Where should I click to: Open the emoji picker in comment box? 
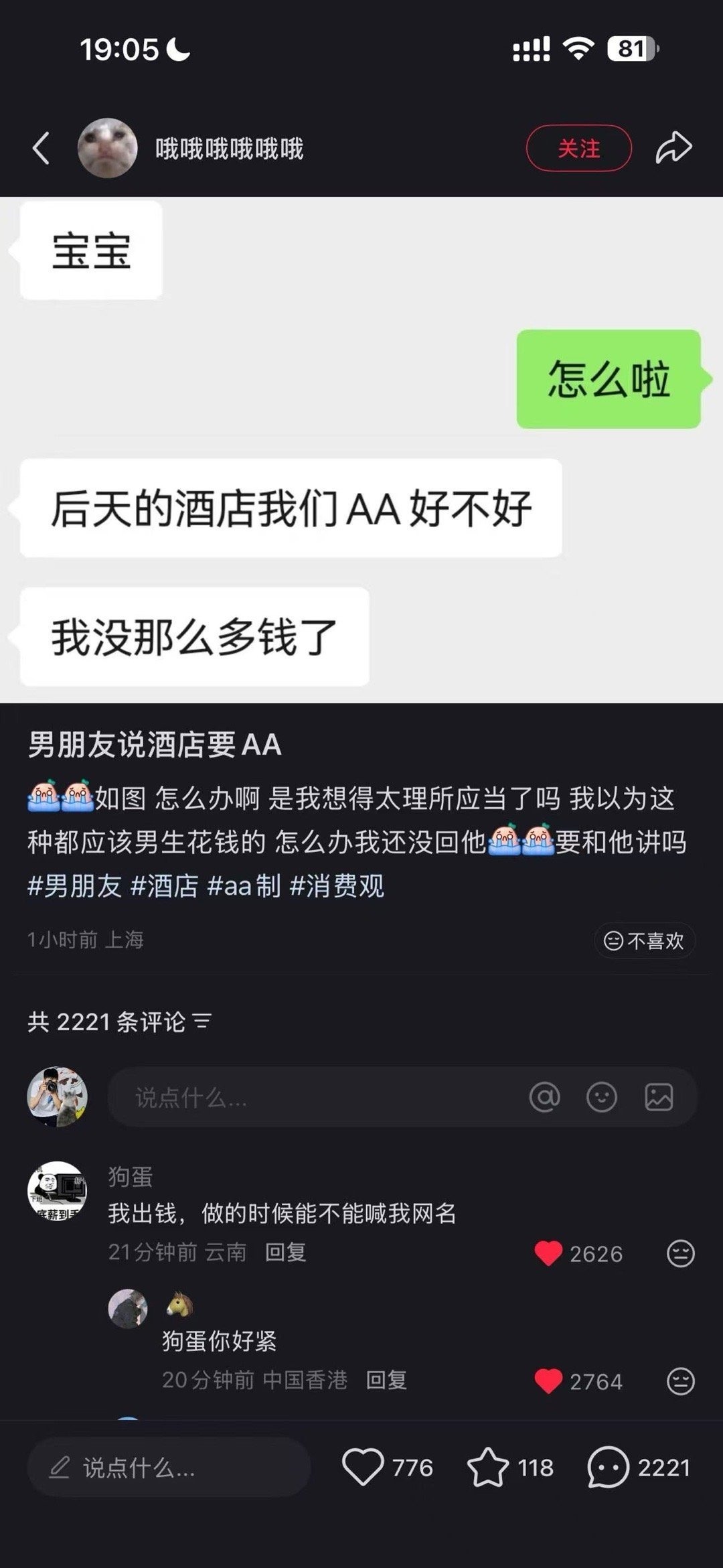(601, 1097)
